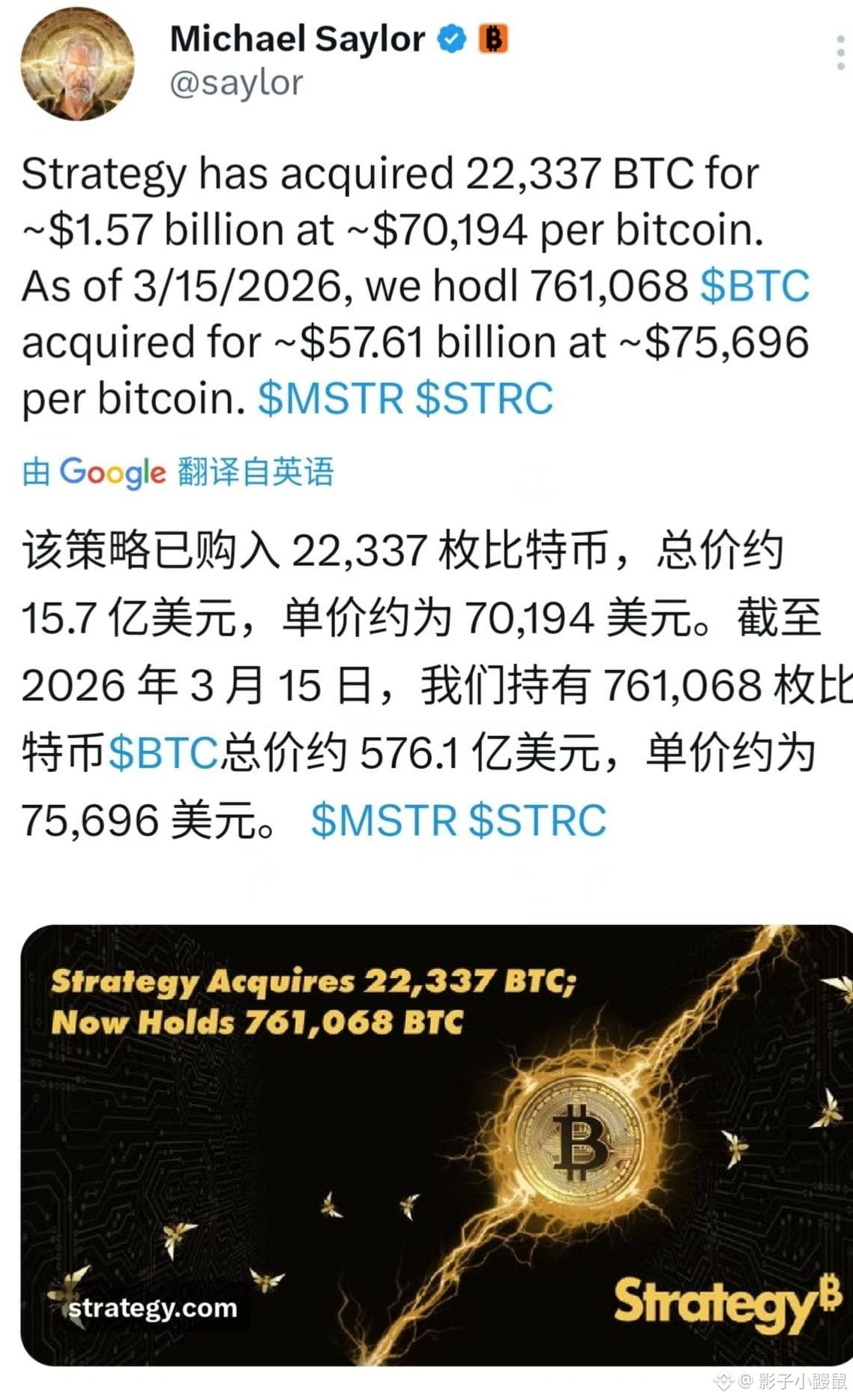View the Strategy Acquires 22,337 BTC image
The image size is (853, 1400).
click(435, 1145)
